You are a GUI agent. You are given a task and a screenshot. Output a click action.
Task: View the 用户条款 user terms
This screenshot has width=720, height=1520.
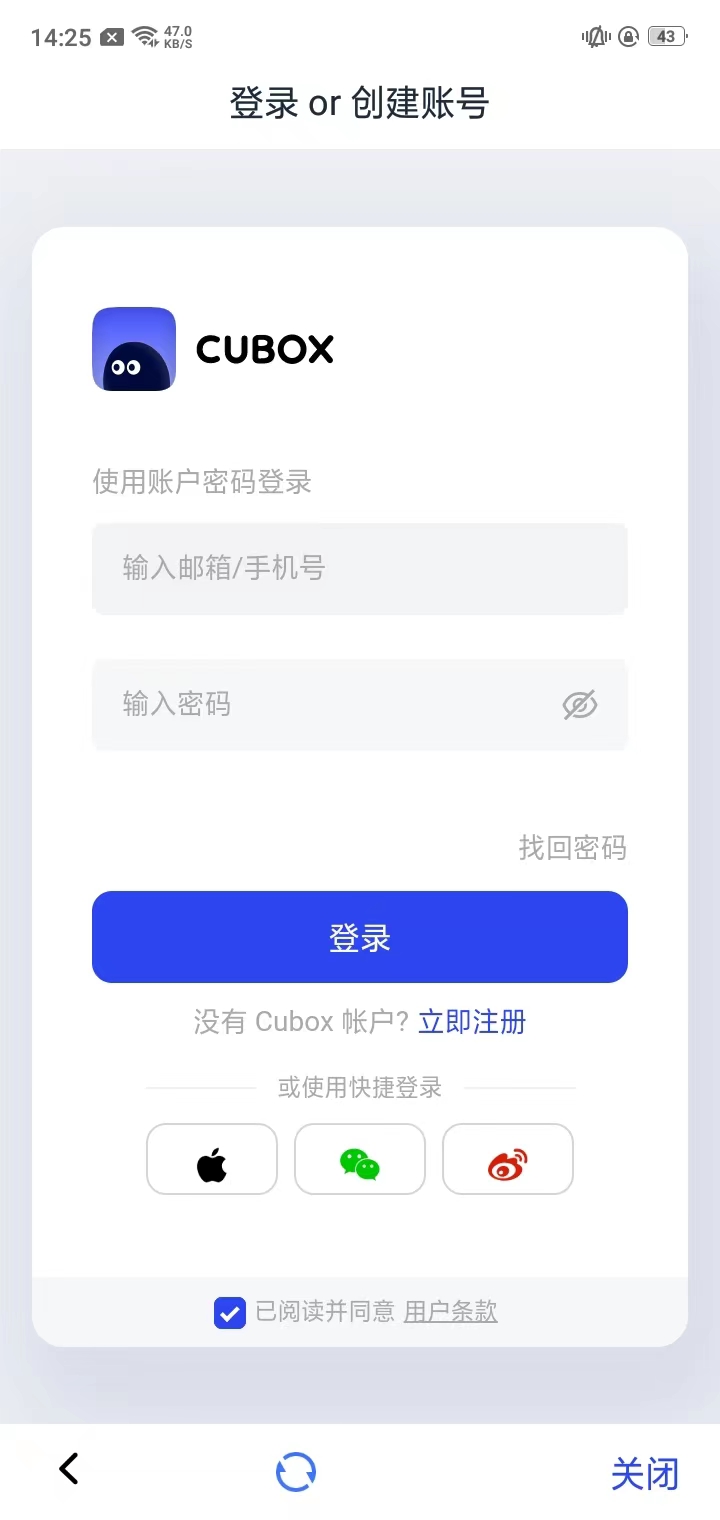[x=450, y=1312]
